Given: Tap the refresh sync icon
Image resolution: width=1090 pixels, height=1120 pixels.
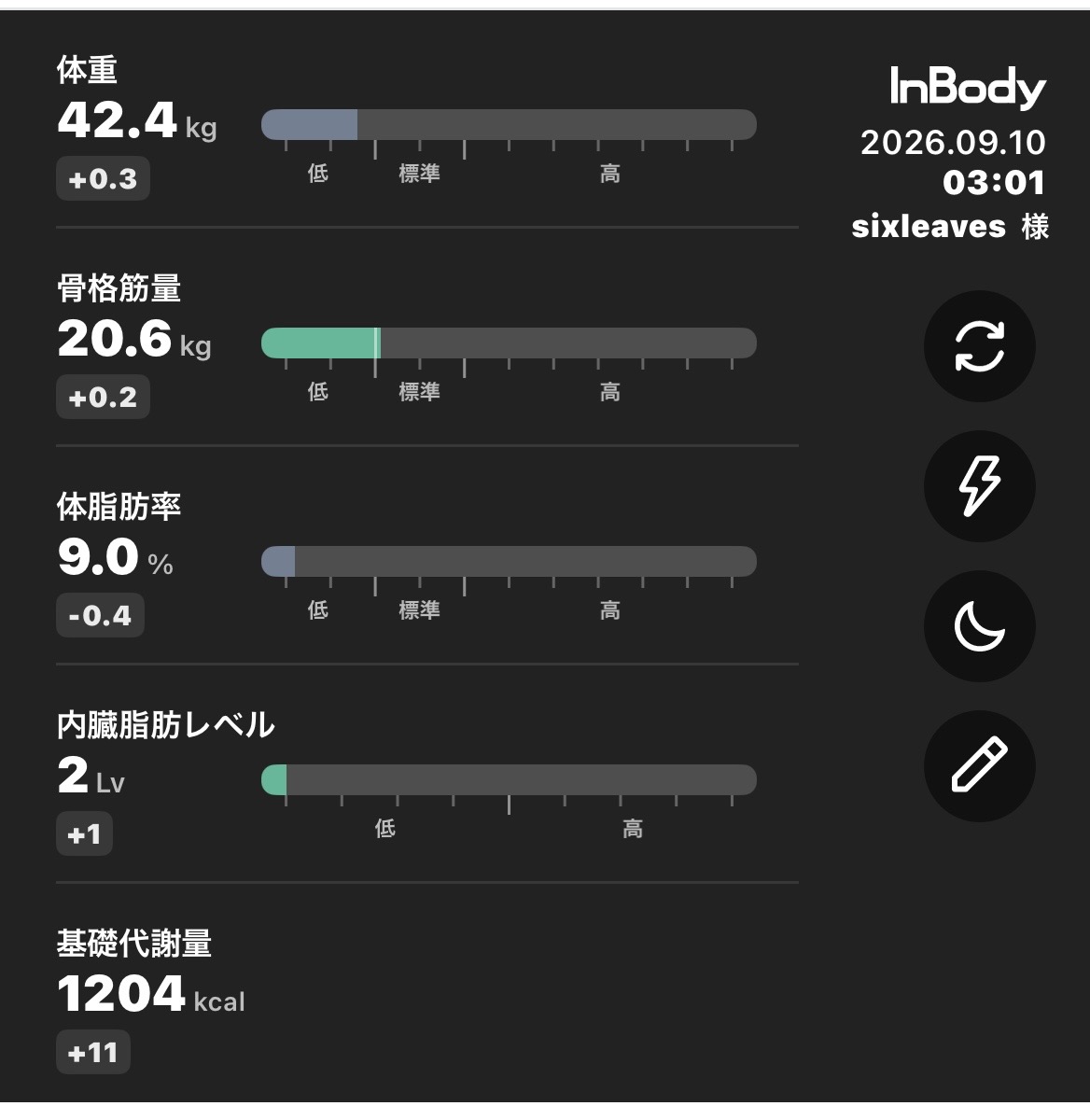Looking at the screenshot, I should (x=979, y=346).
